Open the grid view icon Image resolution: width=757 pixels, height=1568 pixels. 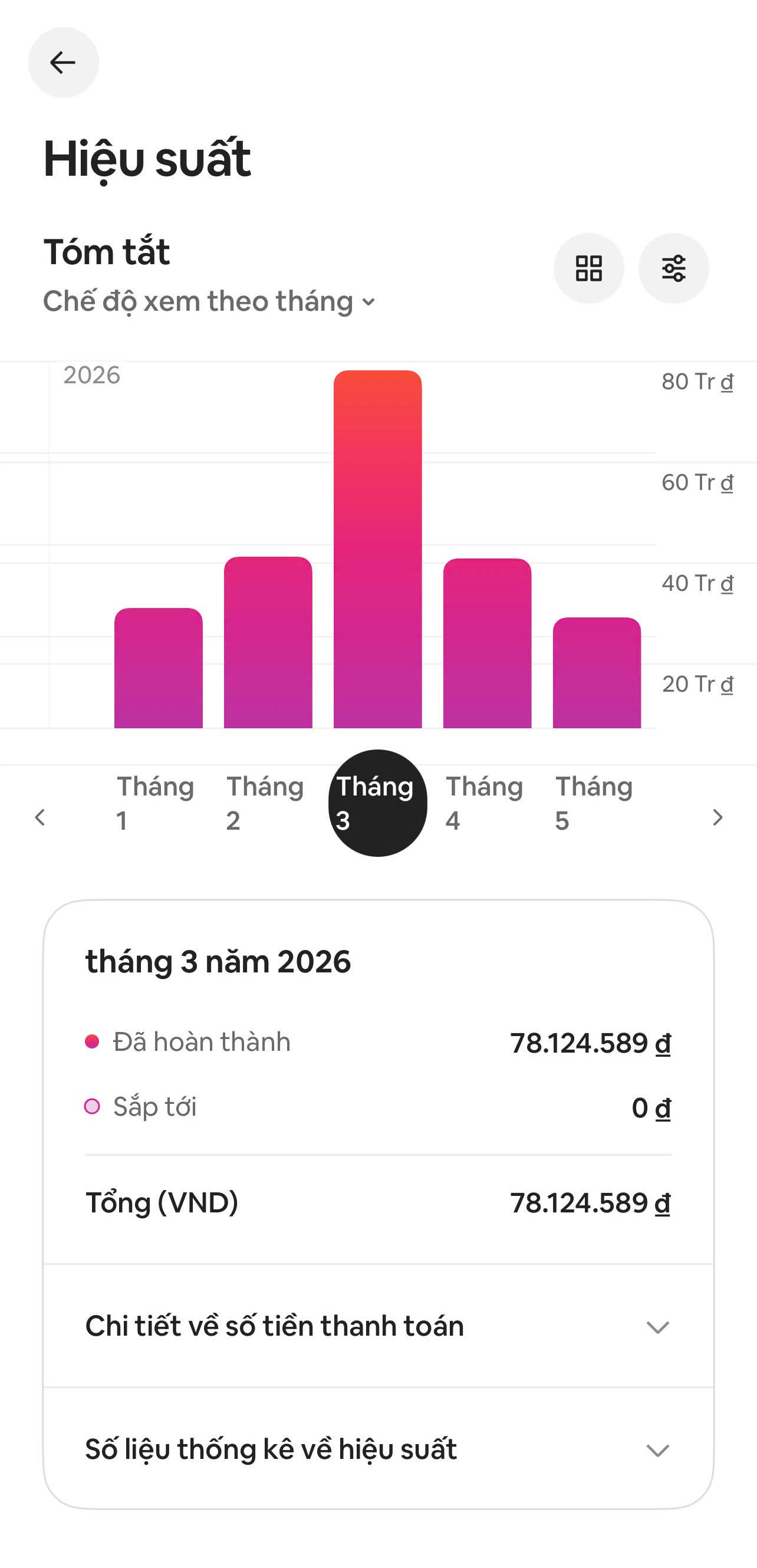588,268
